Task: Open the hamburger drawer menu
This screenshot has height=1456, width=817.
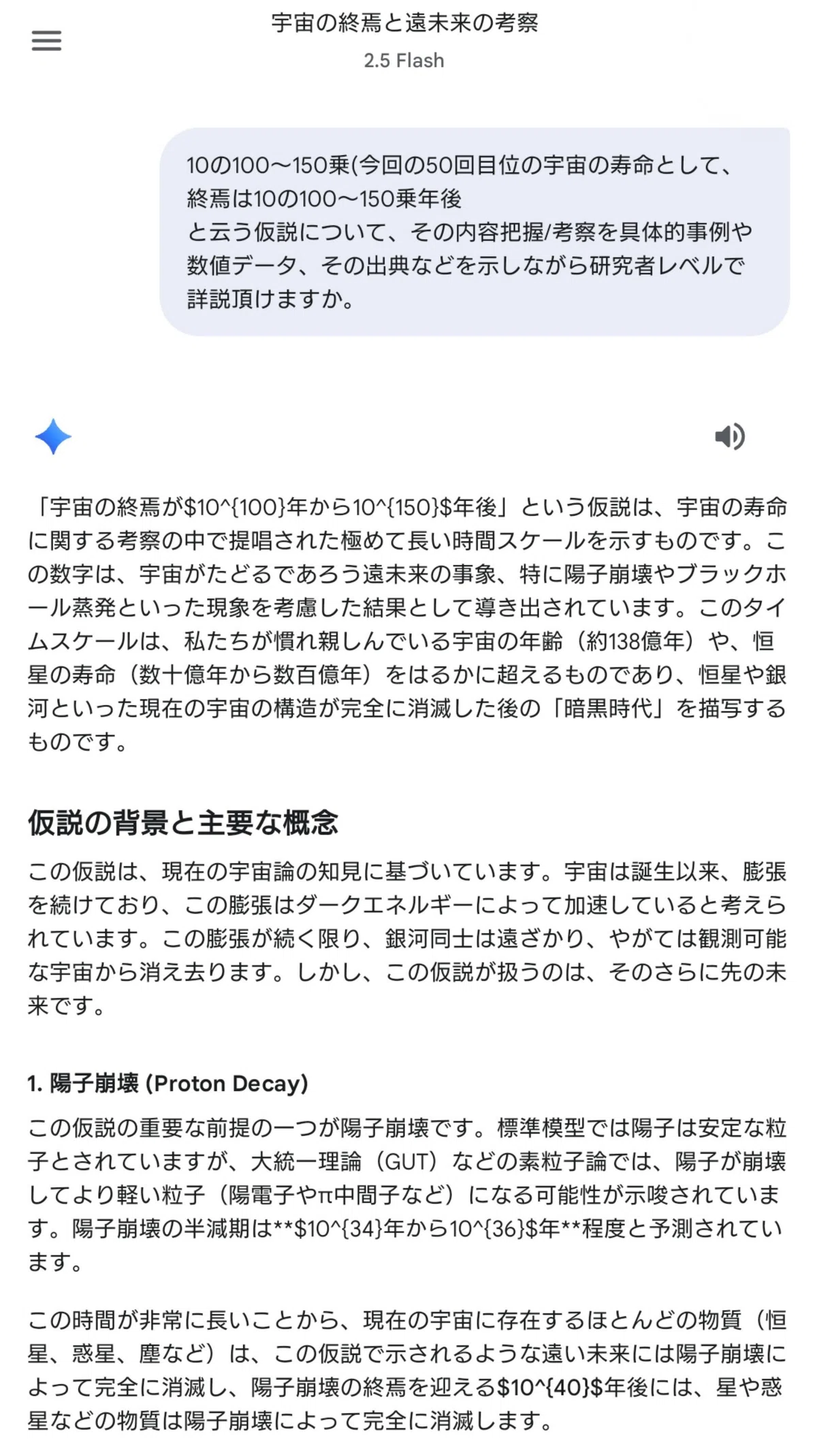Action: [46, 41]
